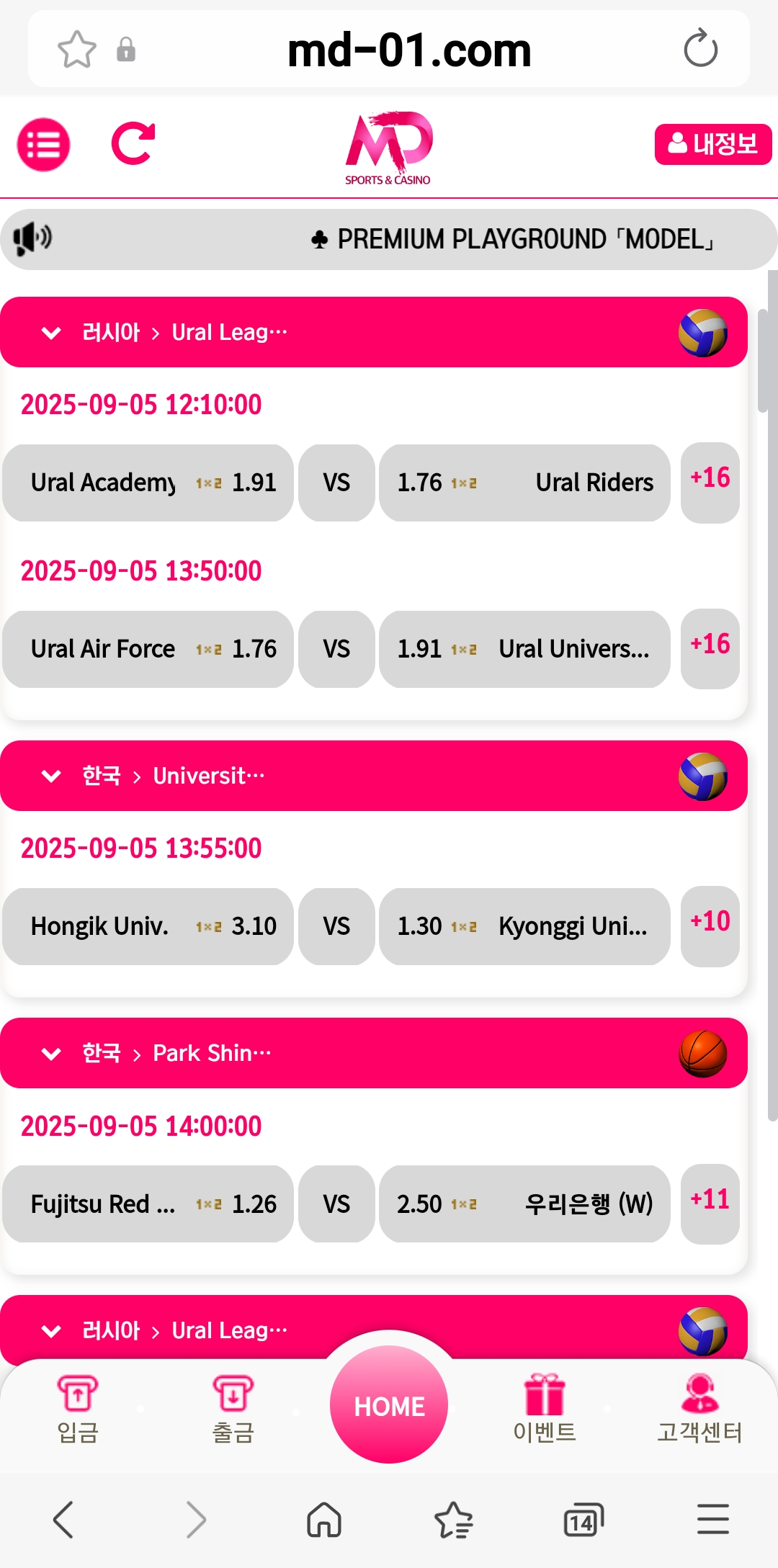Go to HOME
The height and width of the screenshot is (1568, 778).
tap(389, 1405)
